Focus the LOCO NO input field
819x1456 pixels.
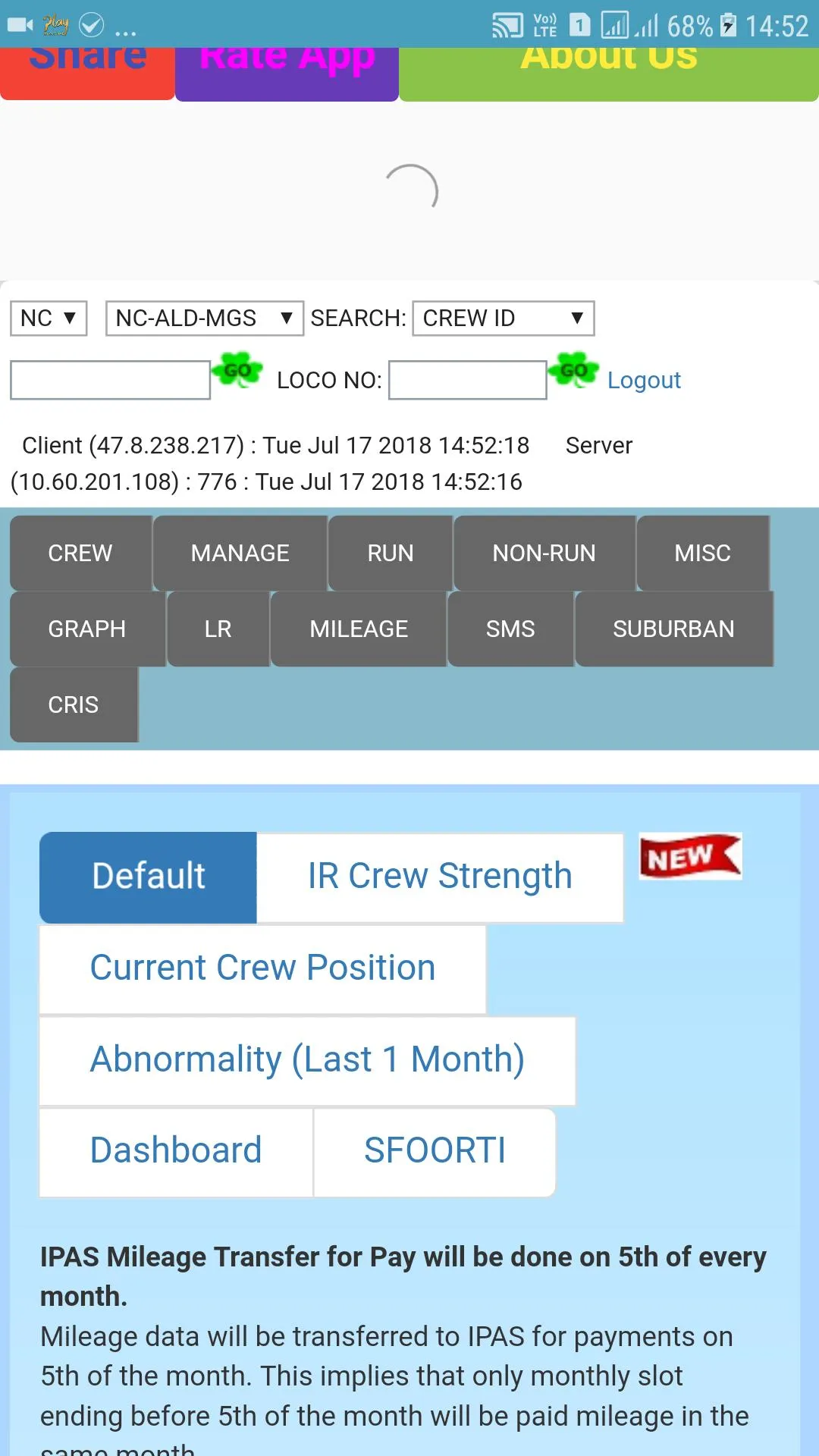point(468,380)
